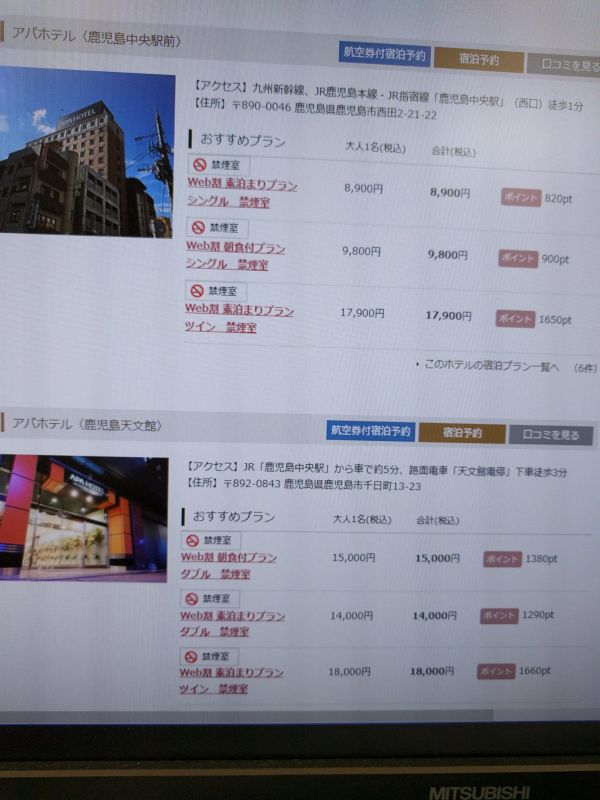Viewport: 600px width, 800px height.
Task: Select the 9,800円 Web割 朝食付プラン シングル link
Action: click(236, 247)
